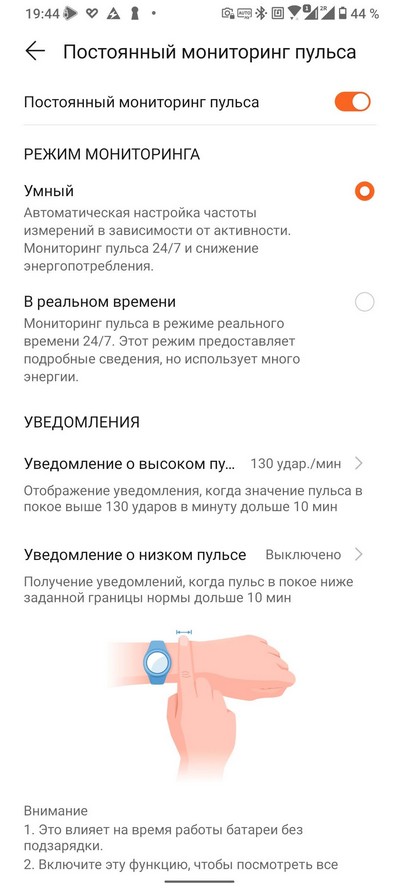Screen dimensions: 400x889
Task: Select the Умный monitoring mode
Action: (364, 192)
